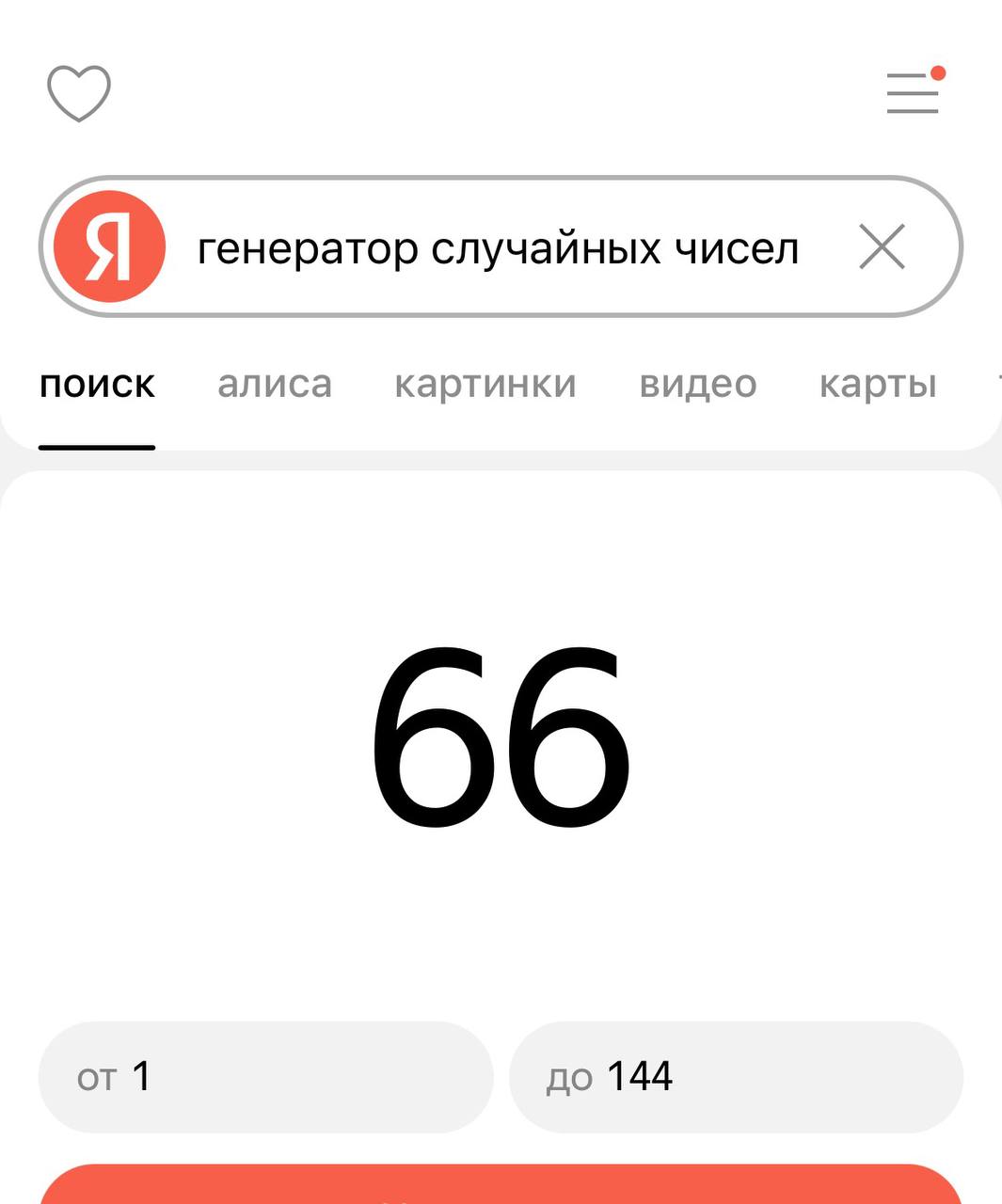Change the maximum value field 'до 144'
The height and width of the screenshot is (1204, 1002).
tap(736, 1077)
